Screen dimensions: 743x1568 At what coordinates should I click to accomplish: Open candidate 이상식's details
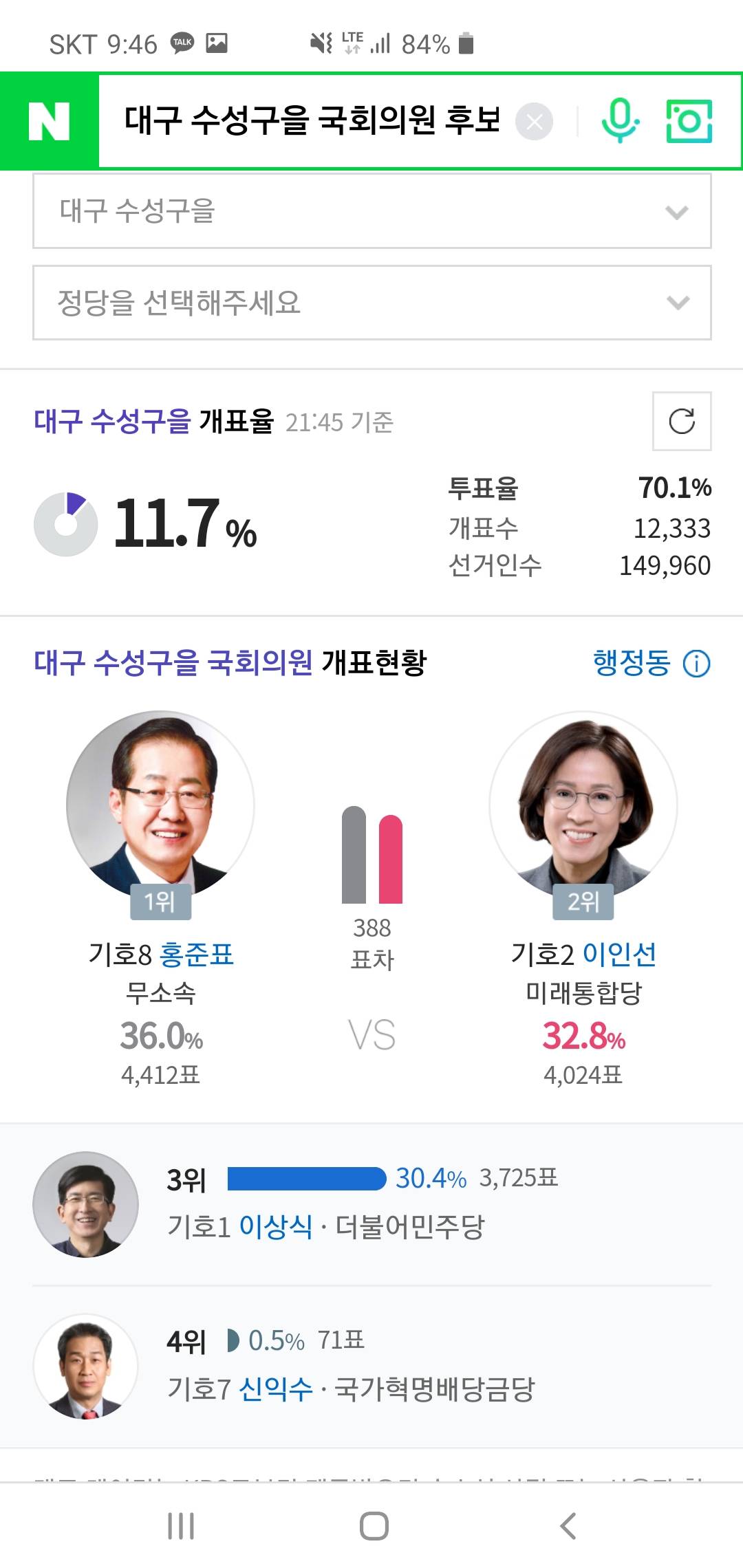[275, 1226]
